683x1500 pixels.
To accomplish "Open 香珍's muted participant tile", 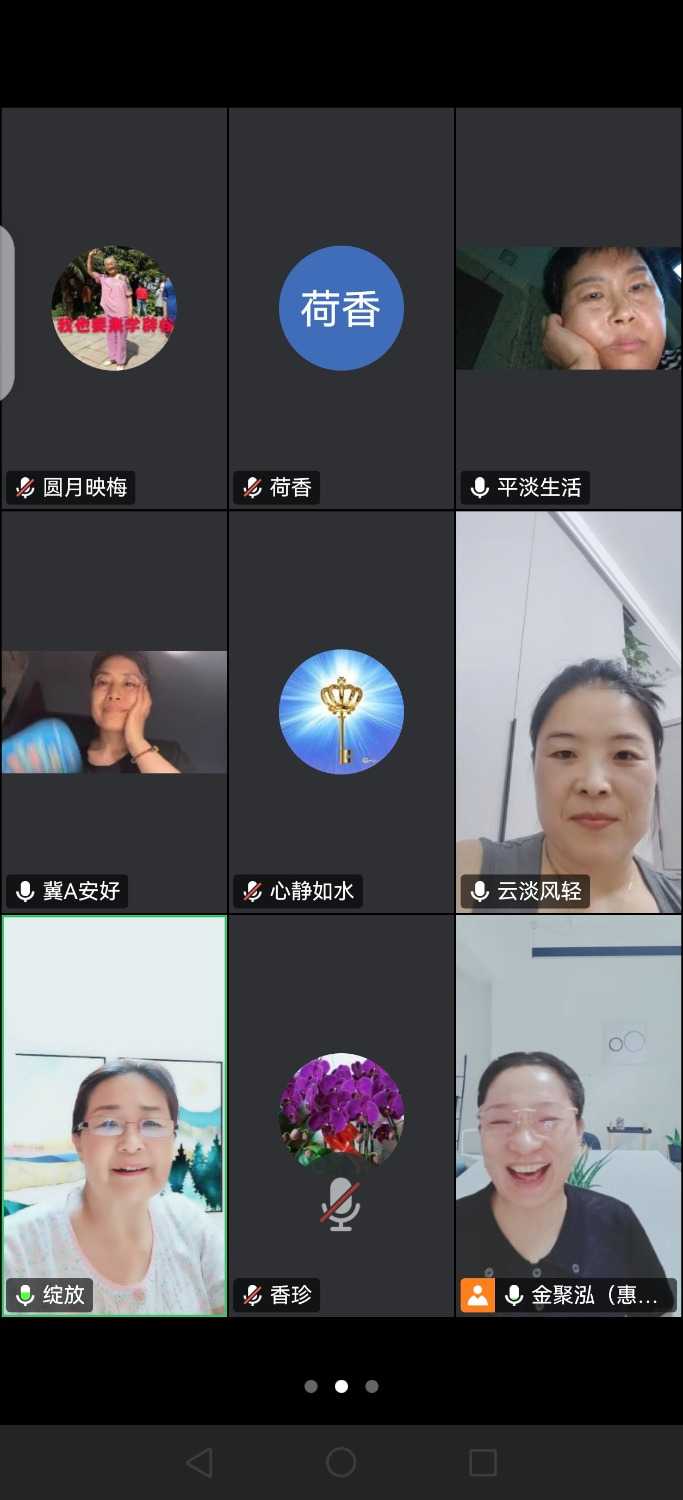I will [341, 1115].
